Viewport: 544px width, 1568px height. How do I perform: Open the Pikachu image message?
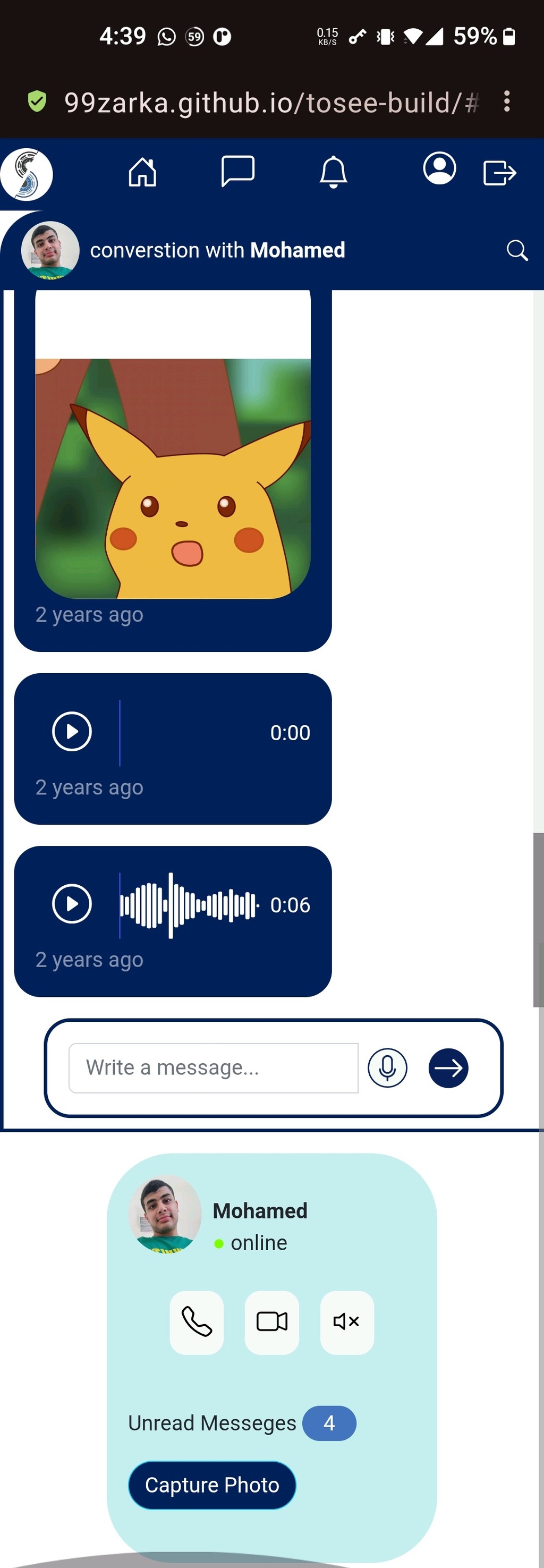point(173,478)
